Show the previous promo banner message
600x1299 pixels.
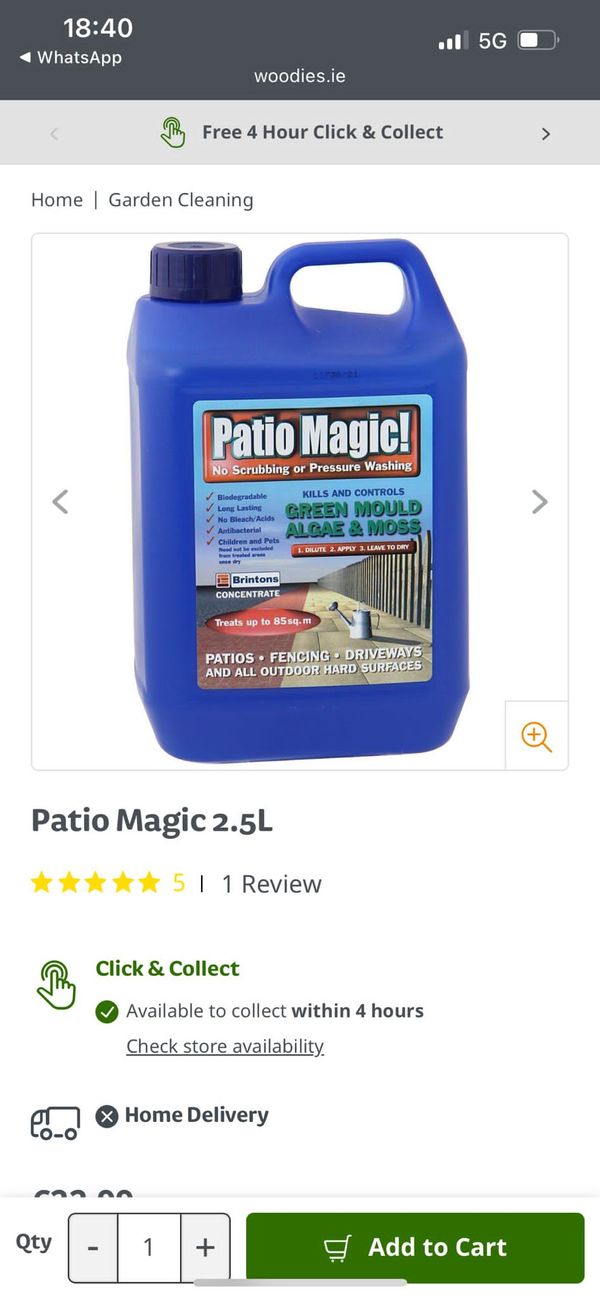tap(54, 133)
